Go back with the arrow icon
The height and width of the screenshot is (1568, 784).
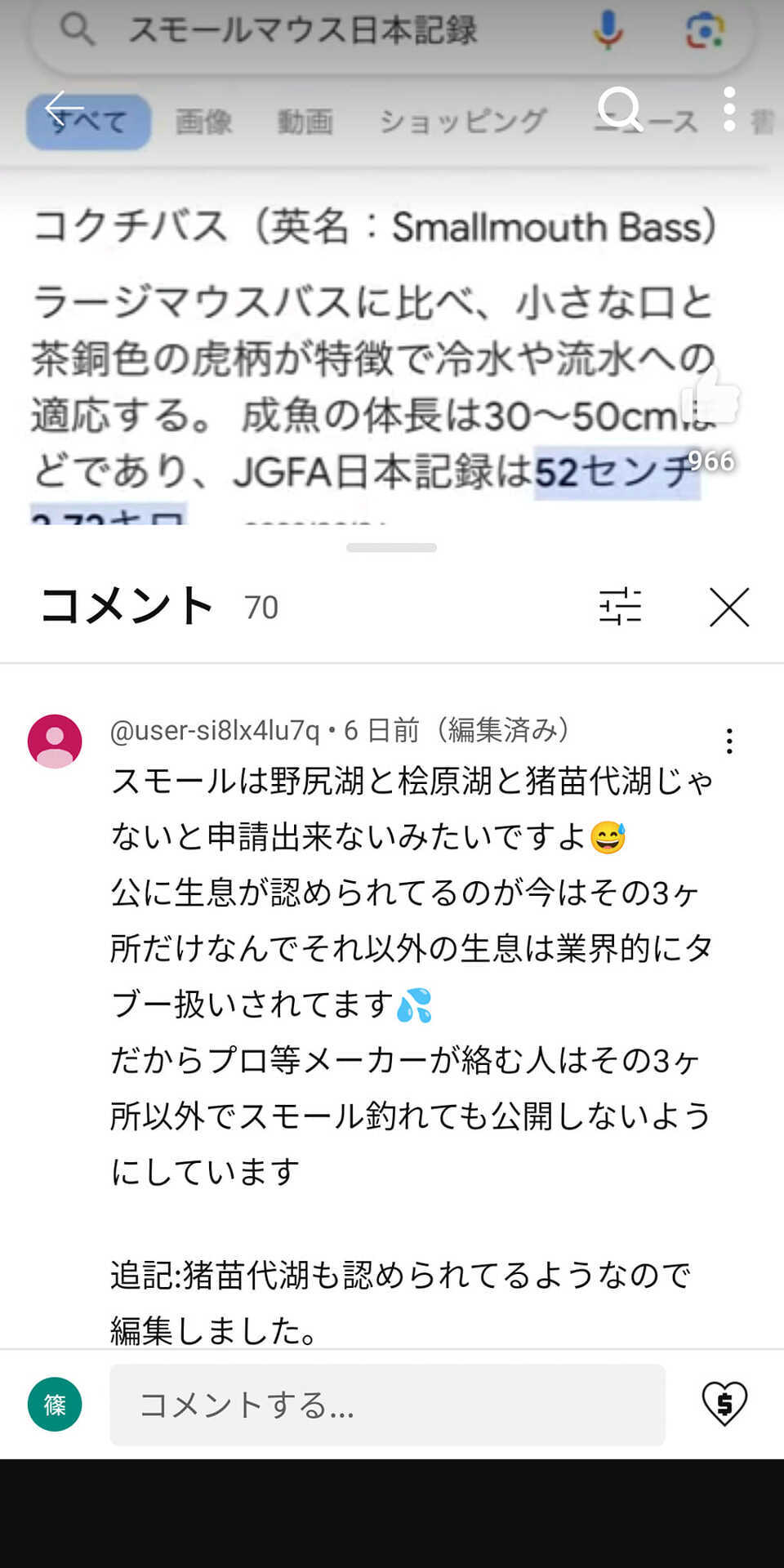(64, 108)
